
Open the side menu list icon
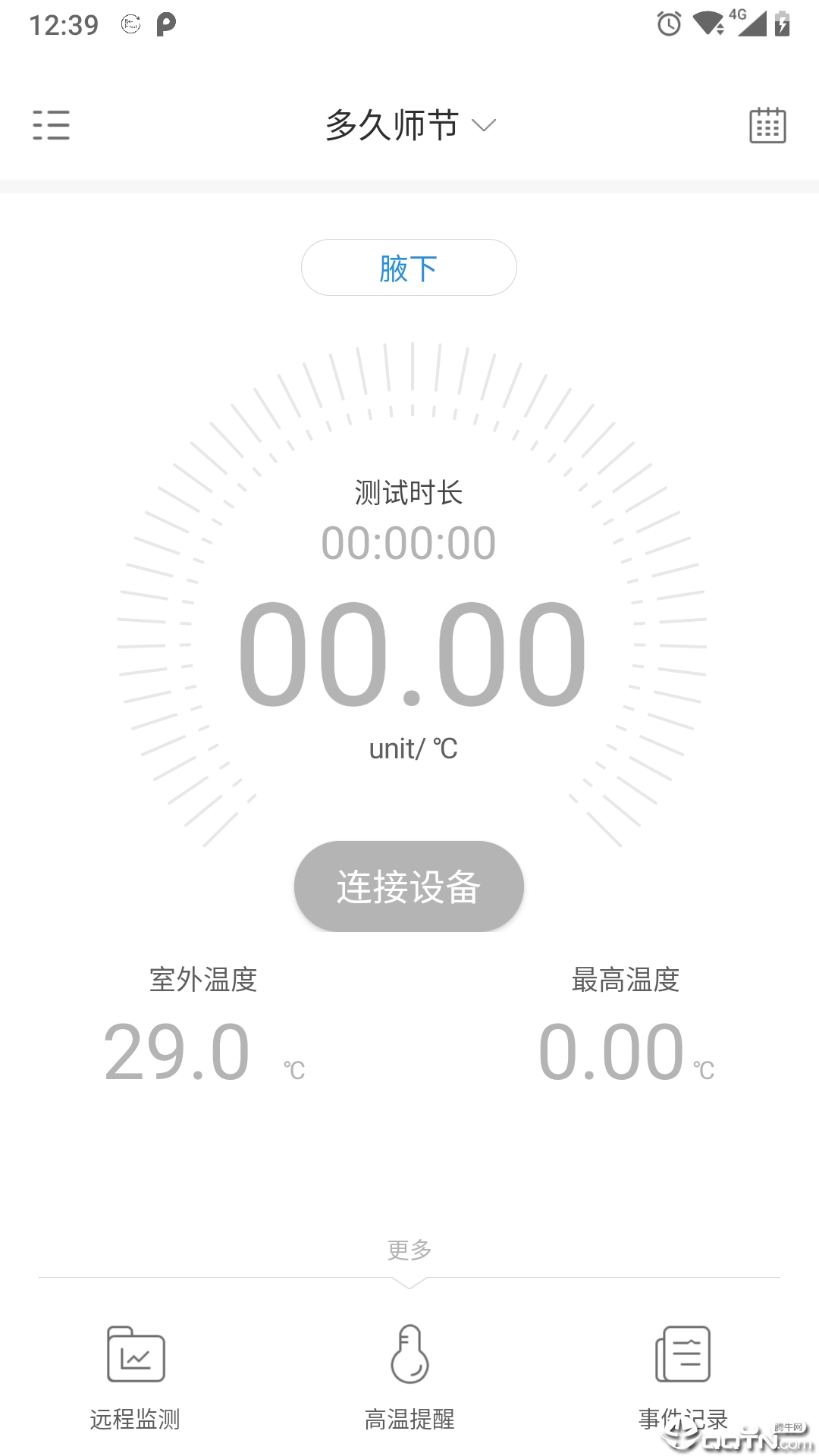tap(51, 125)
